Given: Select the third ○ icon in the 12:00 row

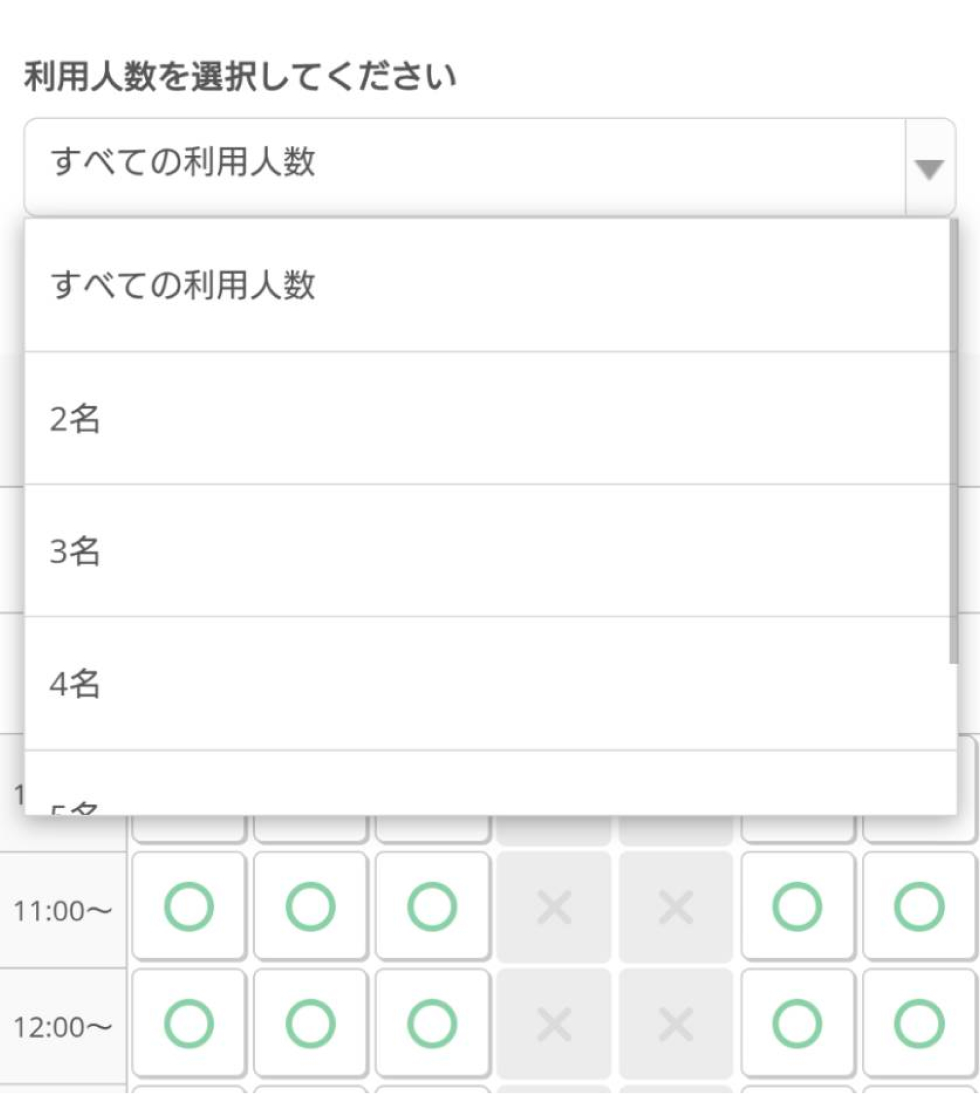Looking at the screenshot, I should pyautogui.click(x=434, y=1024).
